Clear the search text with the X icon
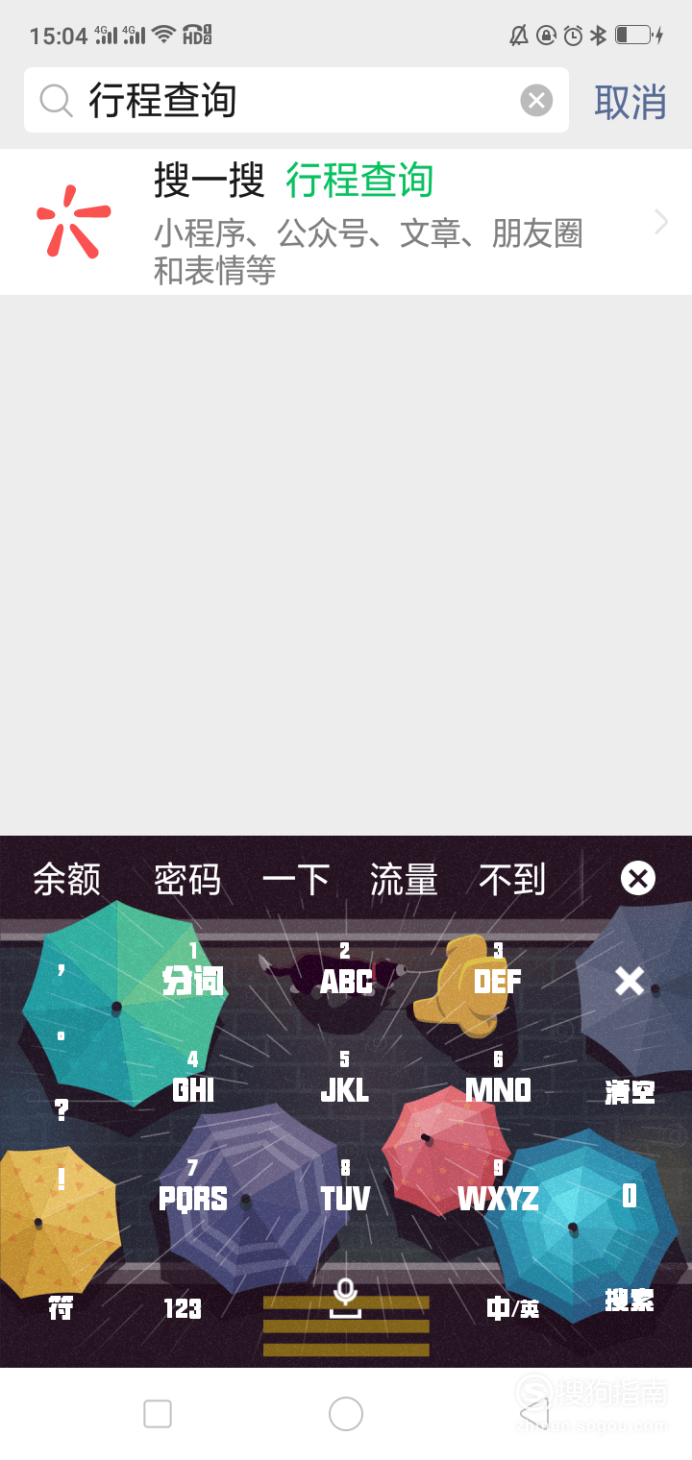 tap(537, 100)
